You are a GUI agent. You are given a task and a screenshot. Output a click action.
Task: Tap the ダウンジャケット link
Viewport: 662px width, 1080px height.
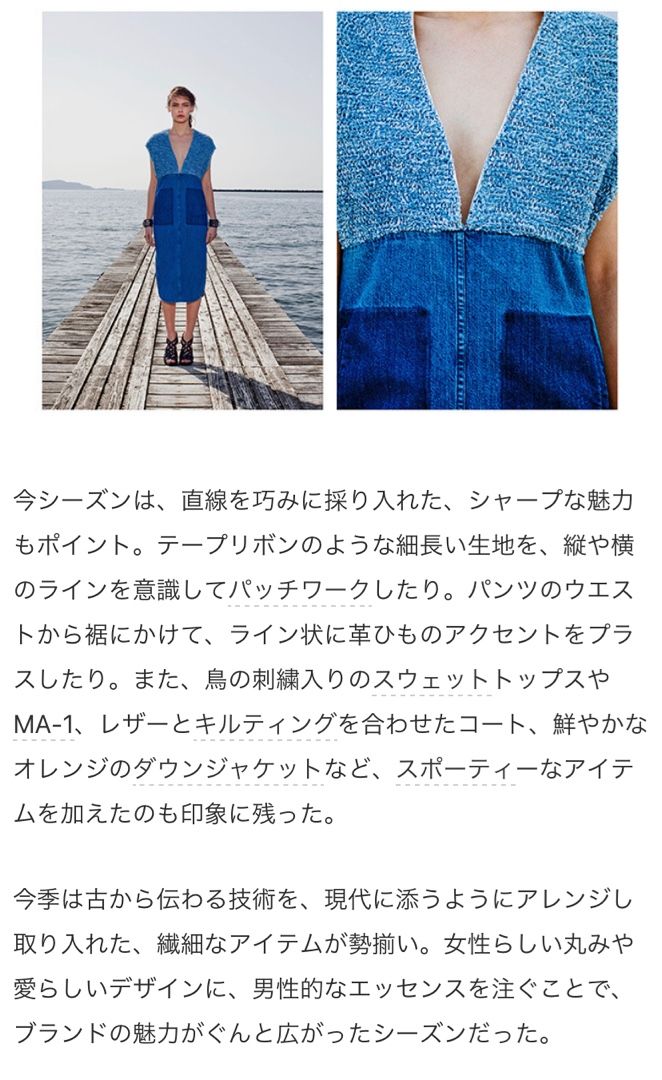[x=227, y=769]
